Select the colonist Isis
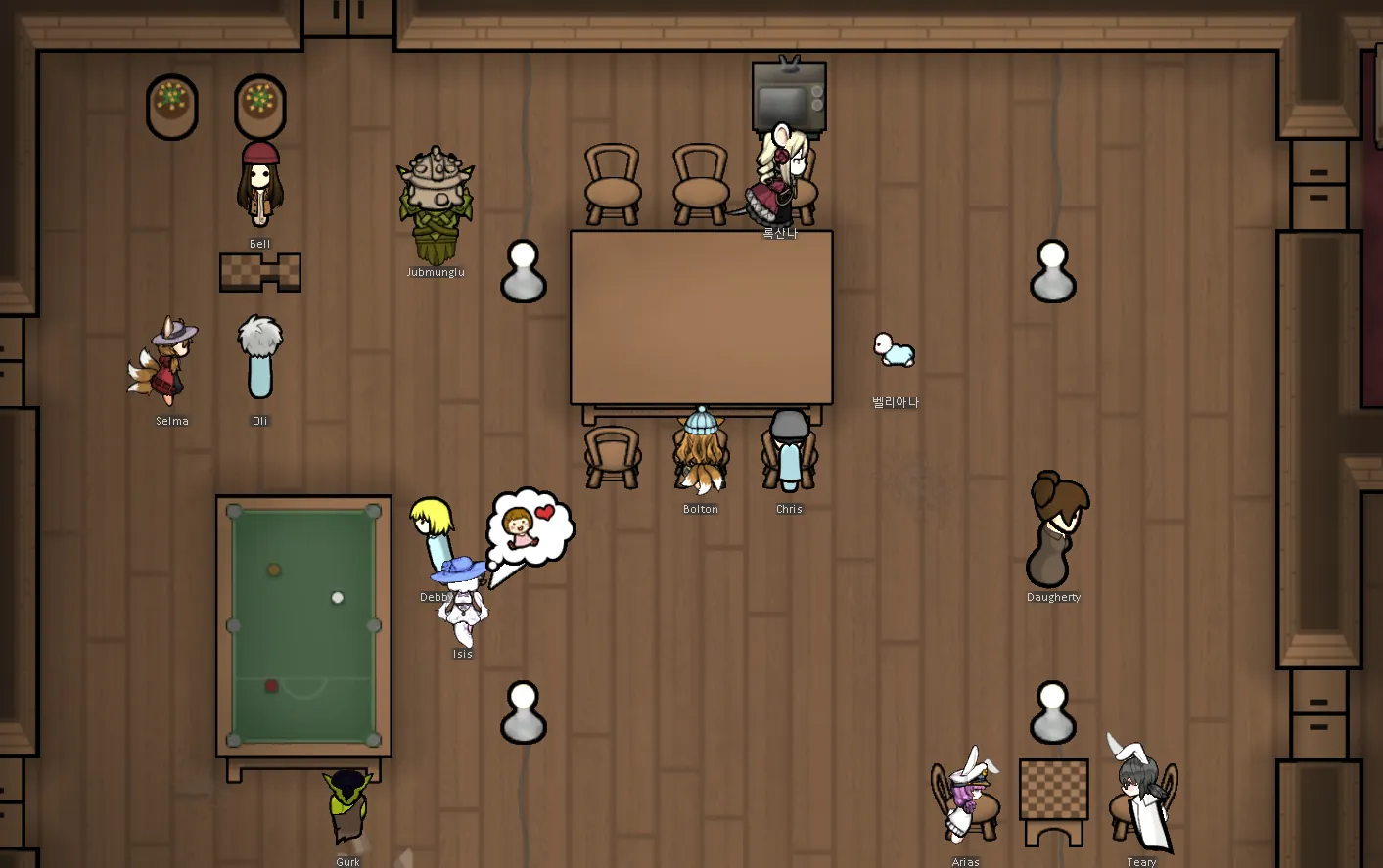This screenshot has width=1383, height=868. click(462, 609)
